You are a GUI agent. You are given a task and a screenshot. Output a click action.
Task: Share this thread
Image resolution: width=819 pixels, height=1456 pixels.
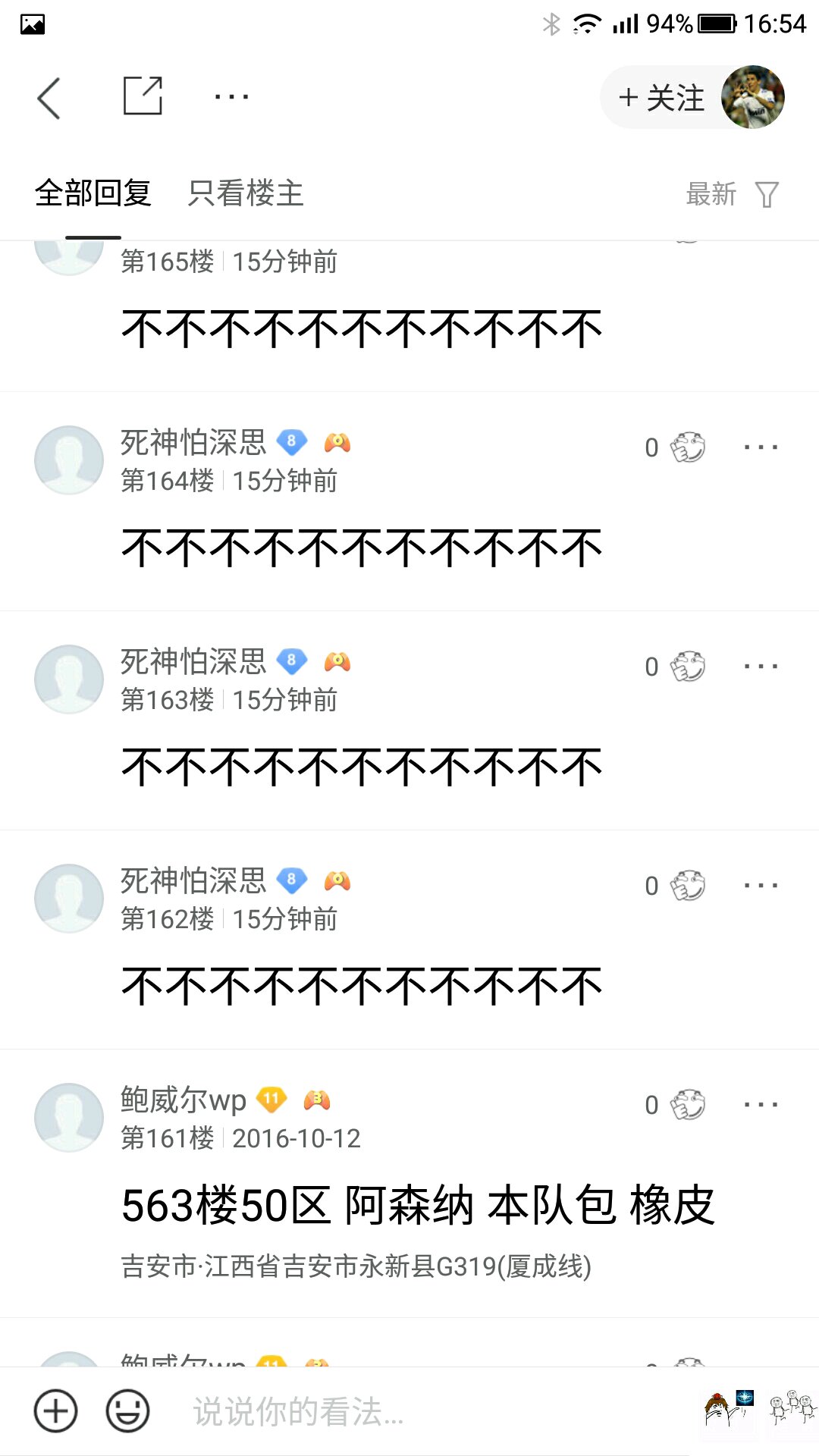[x=143, y=96]
